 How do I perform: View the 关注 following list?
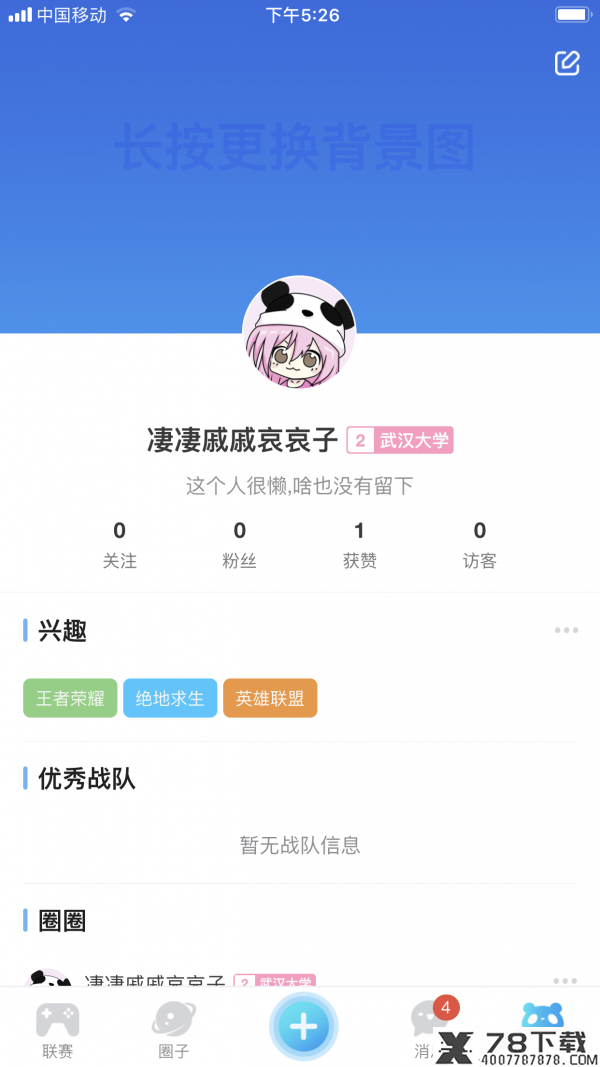click(x=120, y=544)
